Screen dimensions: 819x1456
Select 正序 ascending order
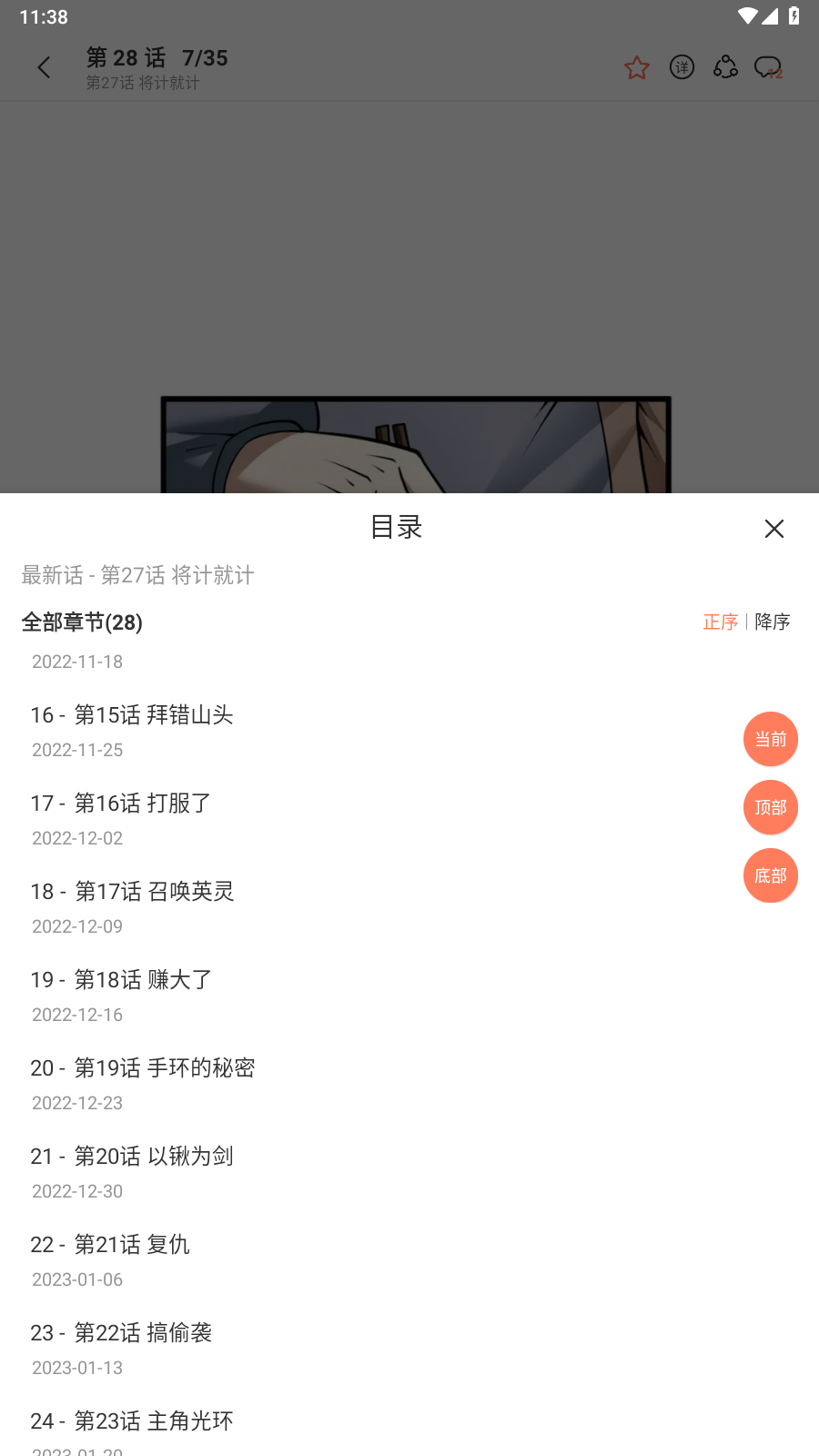720,622
